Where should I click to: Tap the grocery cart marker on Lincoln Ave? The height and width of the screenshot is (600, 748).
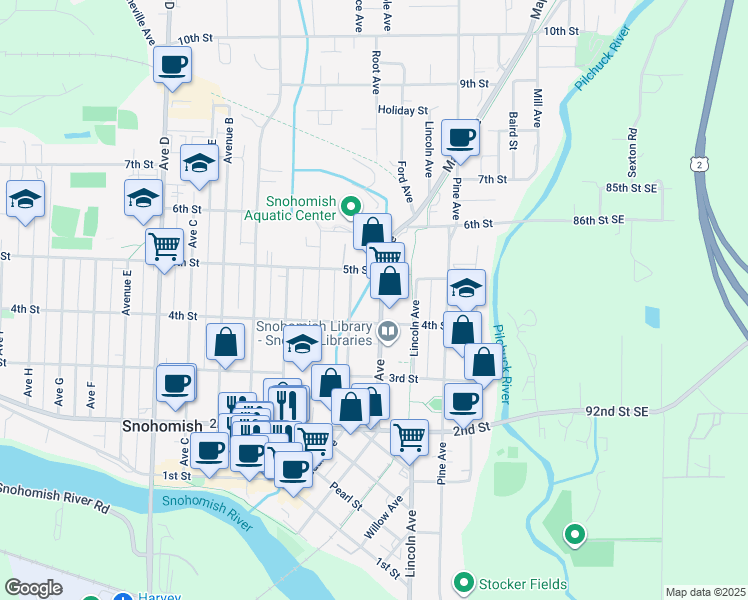(409, 436)
